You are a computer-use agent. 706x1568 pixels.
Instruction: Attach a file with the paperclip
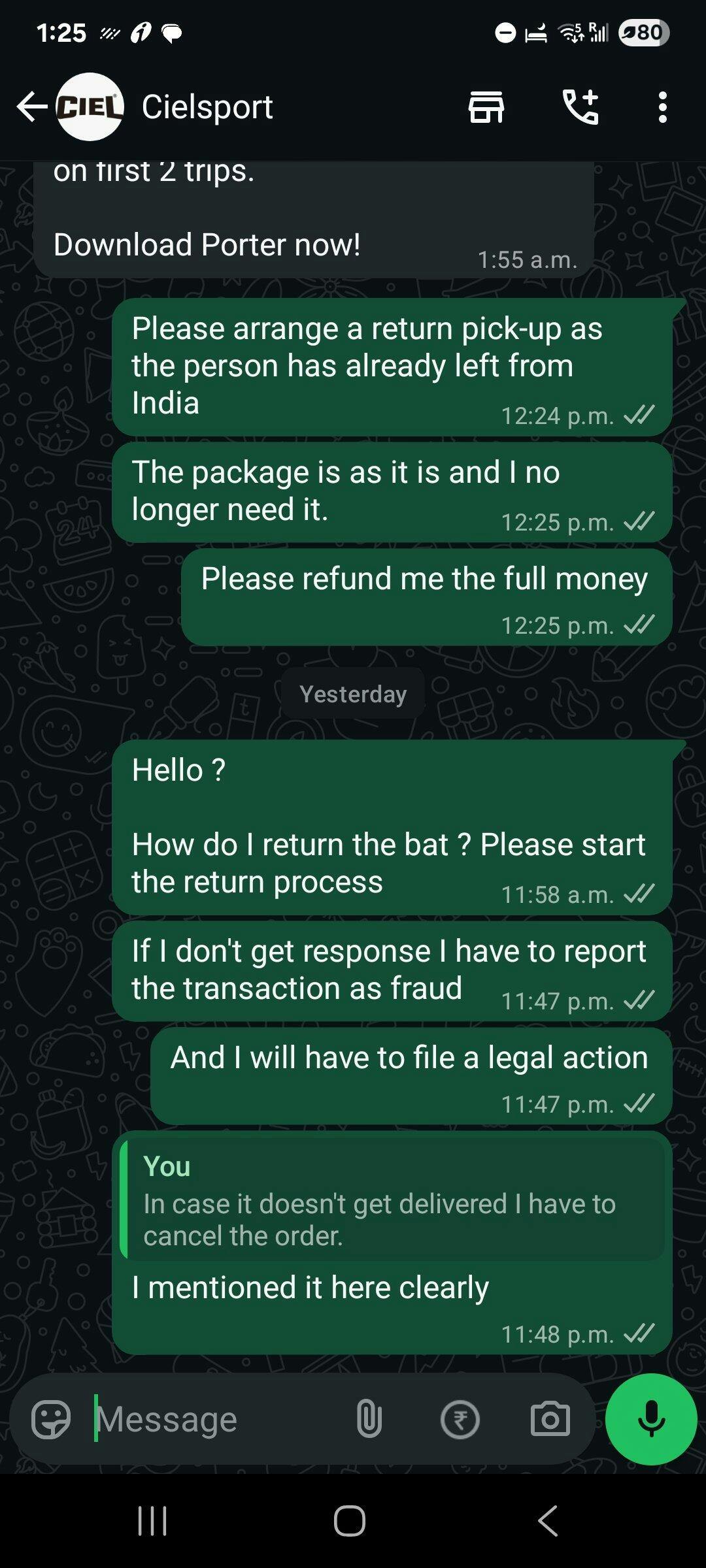point(369,1420)
